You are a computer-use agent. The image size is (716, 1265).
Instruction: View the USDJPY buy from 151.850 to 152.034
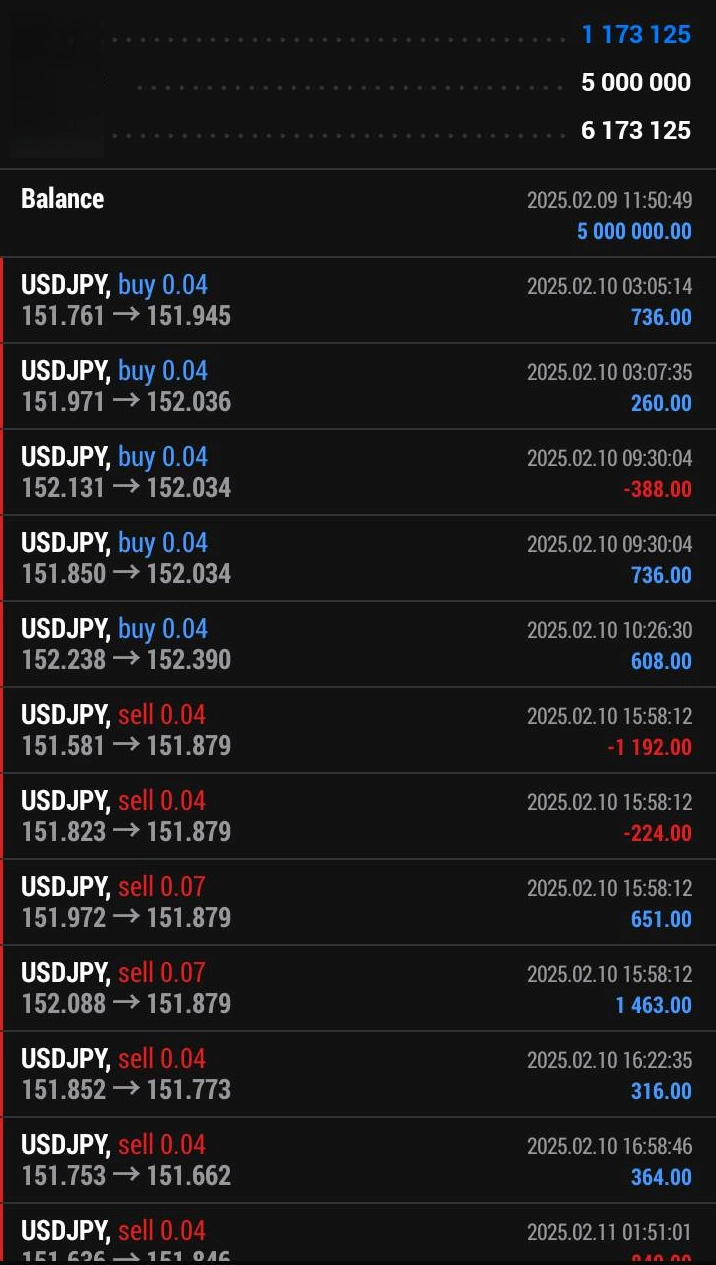click(x=356, y=558)
